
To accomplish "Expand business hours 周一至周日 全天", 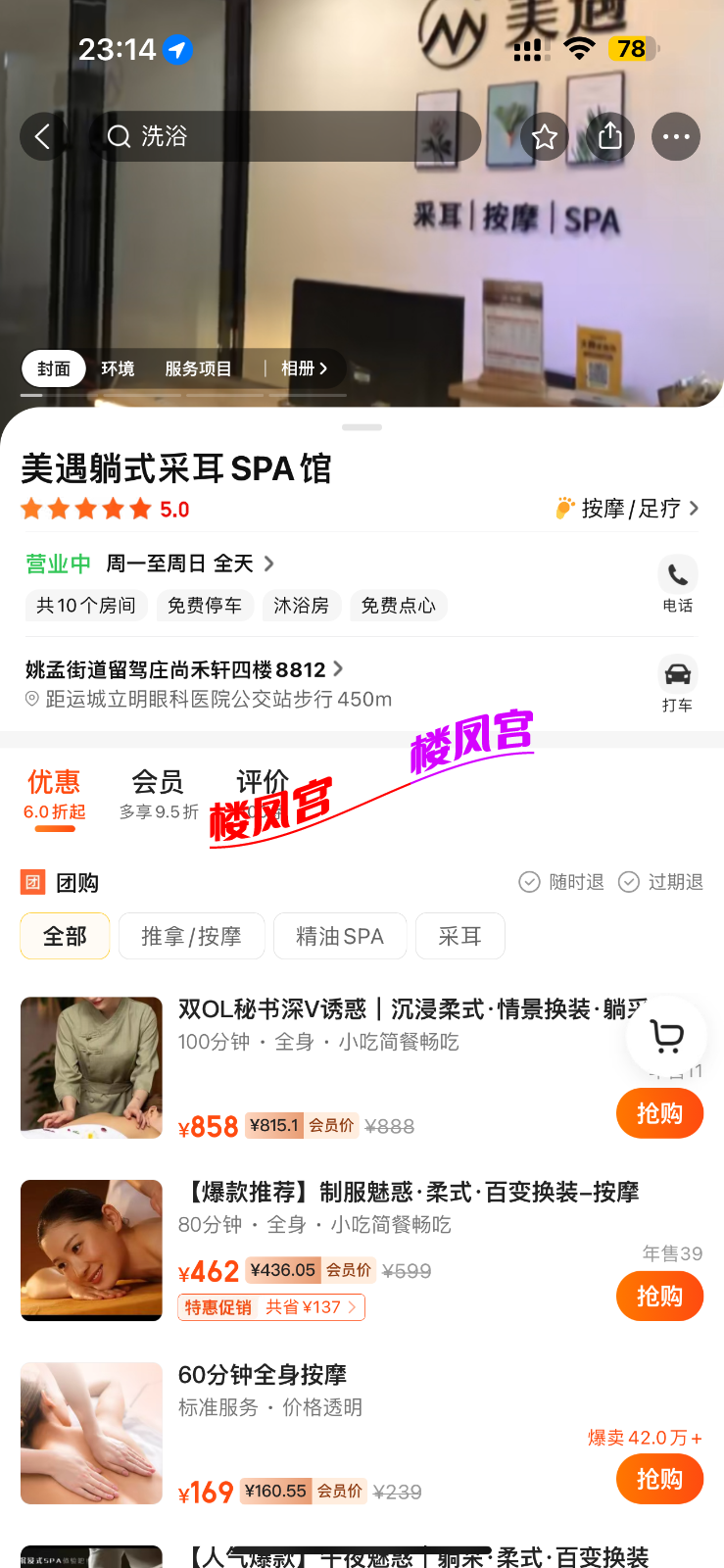I will click(189, 563).
